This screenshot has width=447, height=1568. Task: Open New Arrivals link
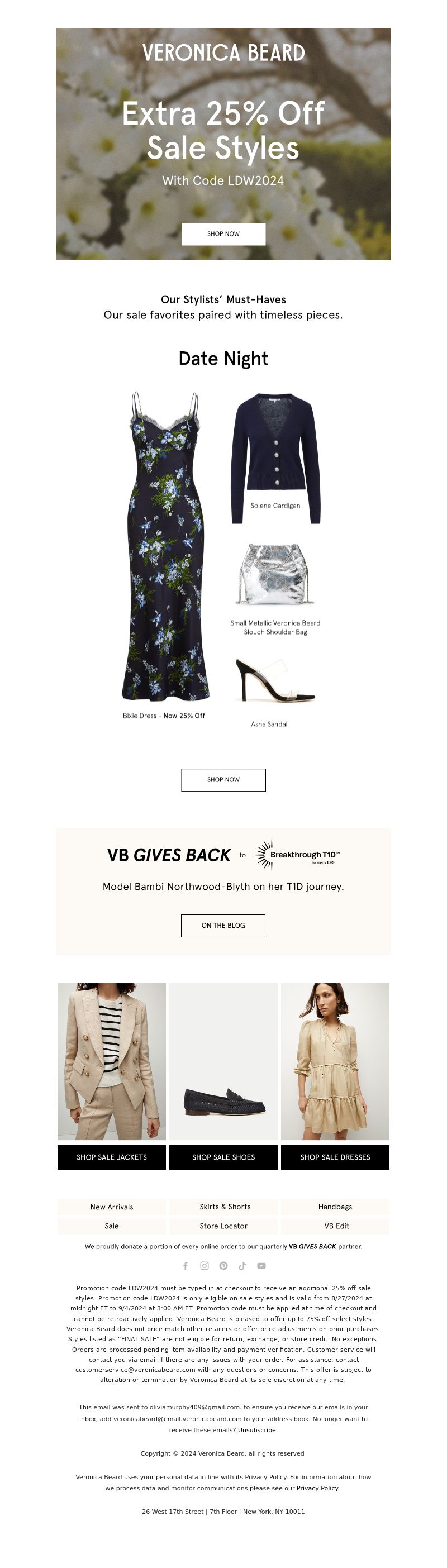111,1207
